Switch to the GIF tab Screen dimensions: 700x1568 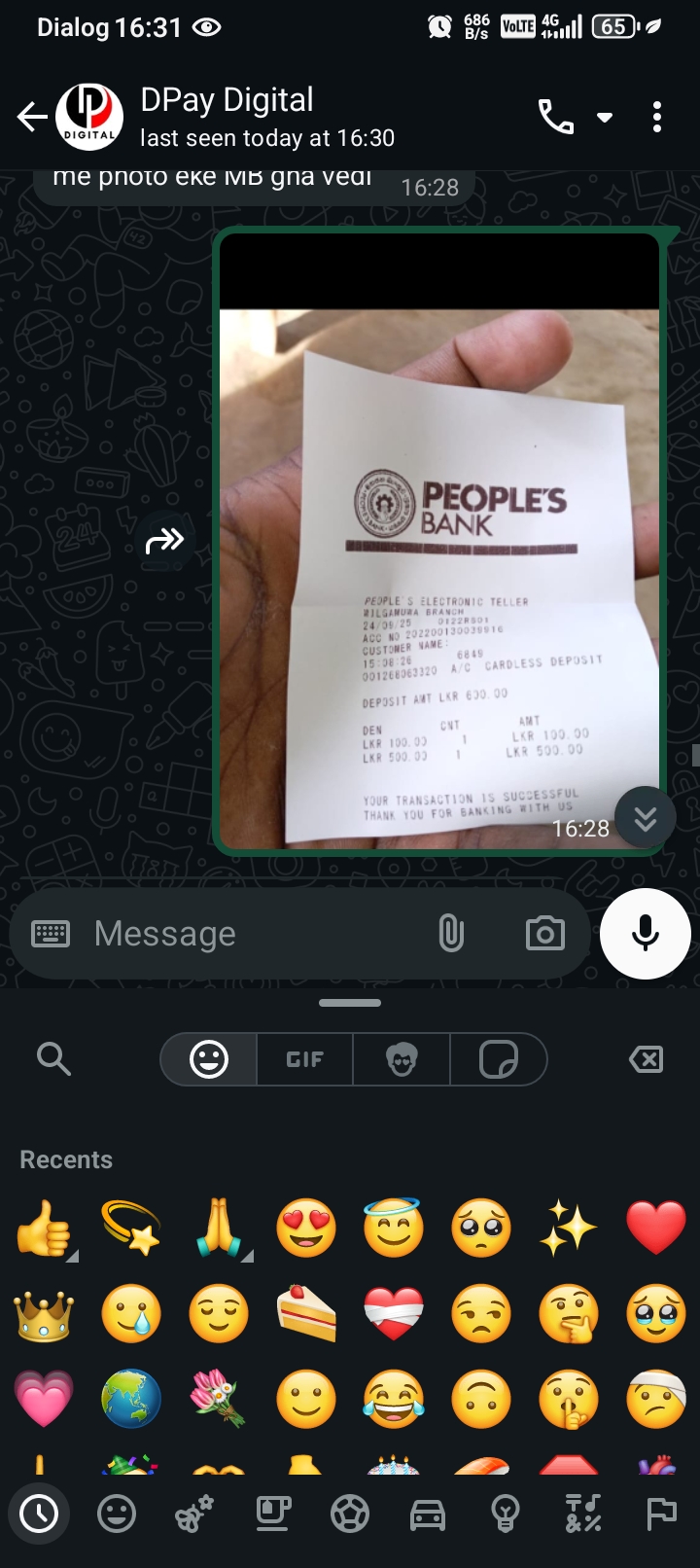point(304,1059)
